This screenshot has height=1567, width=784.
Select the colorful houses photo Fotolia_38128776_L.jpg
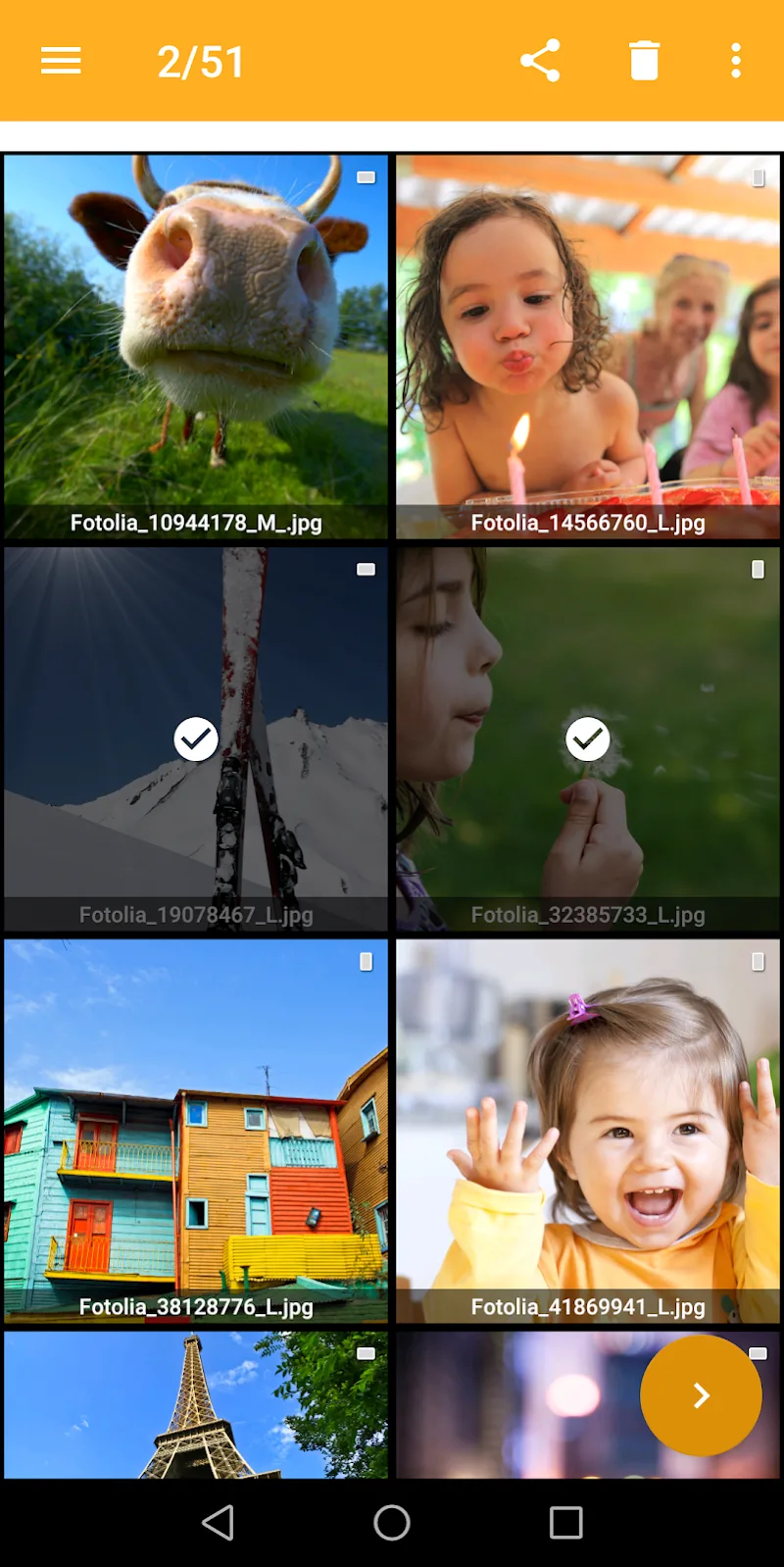196,1128
